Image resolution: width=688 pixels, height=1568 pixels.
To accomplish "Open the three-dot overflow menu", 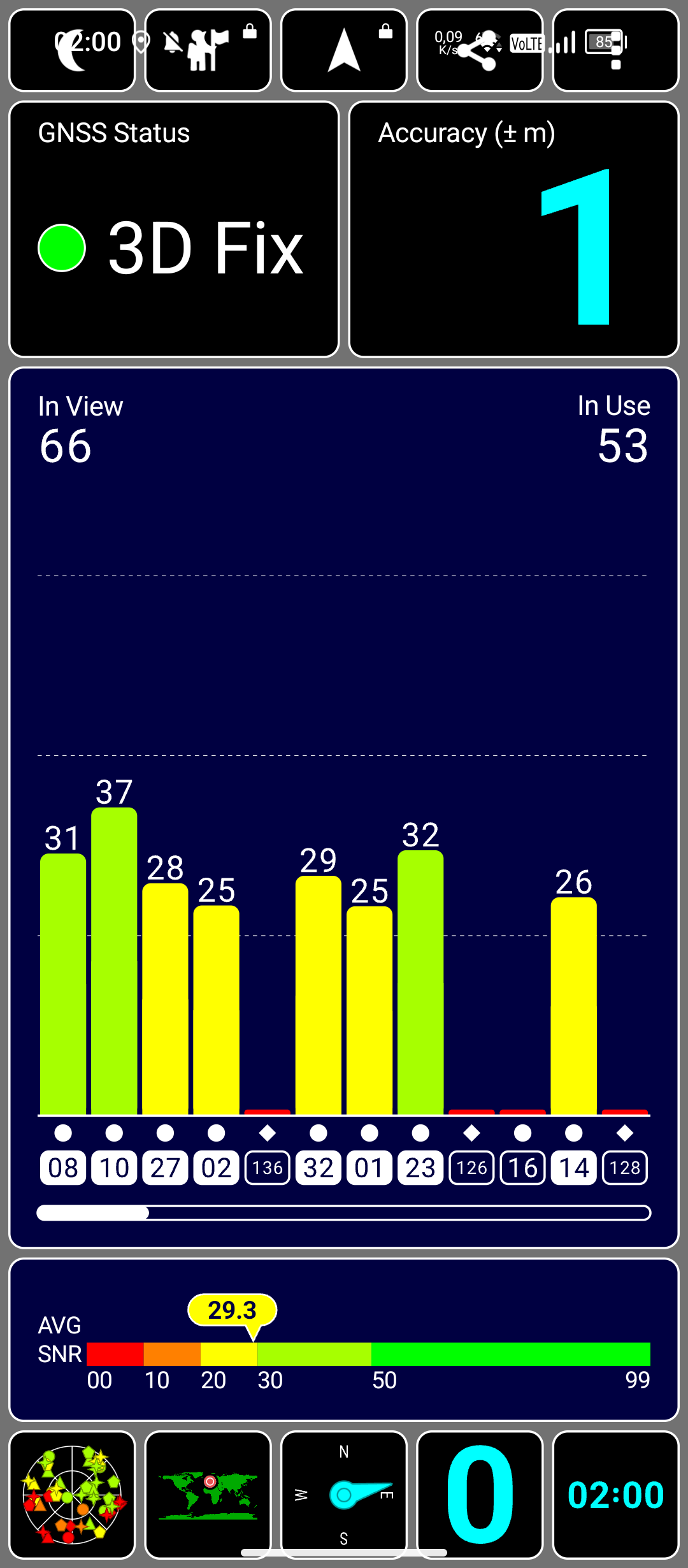I will [x=615, y=50].
